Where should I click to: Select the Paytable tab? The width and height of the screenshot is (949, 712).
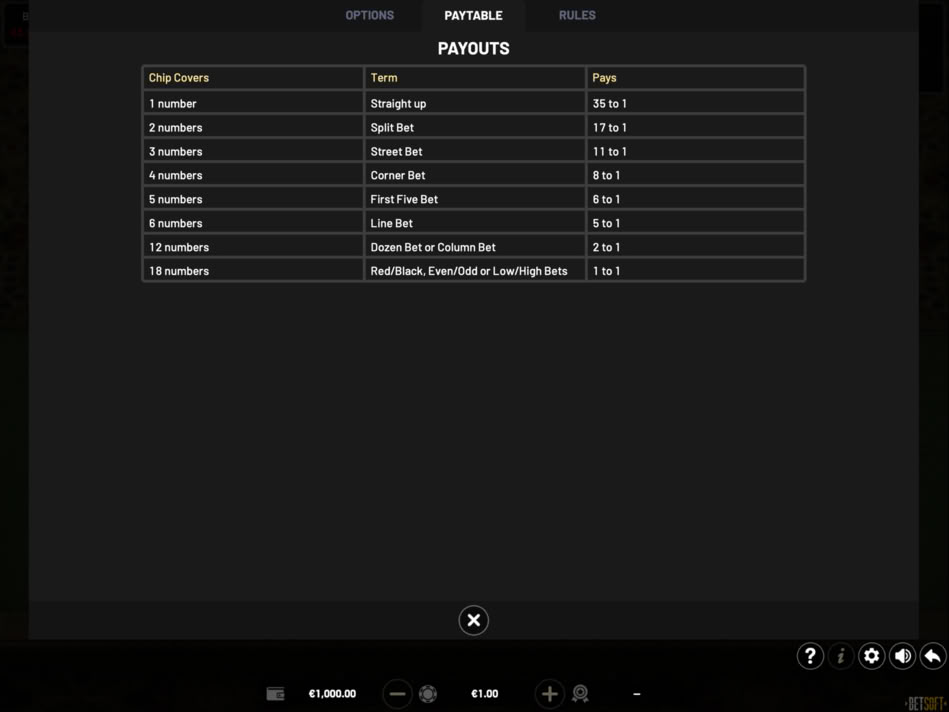coord(473,16)
